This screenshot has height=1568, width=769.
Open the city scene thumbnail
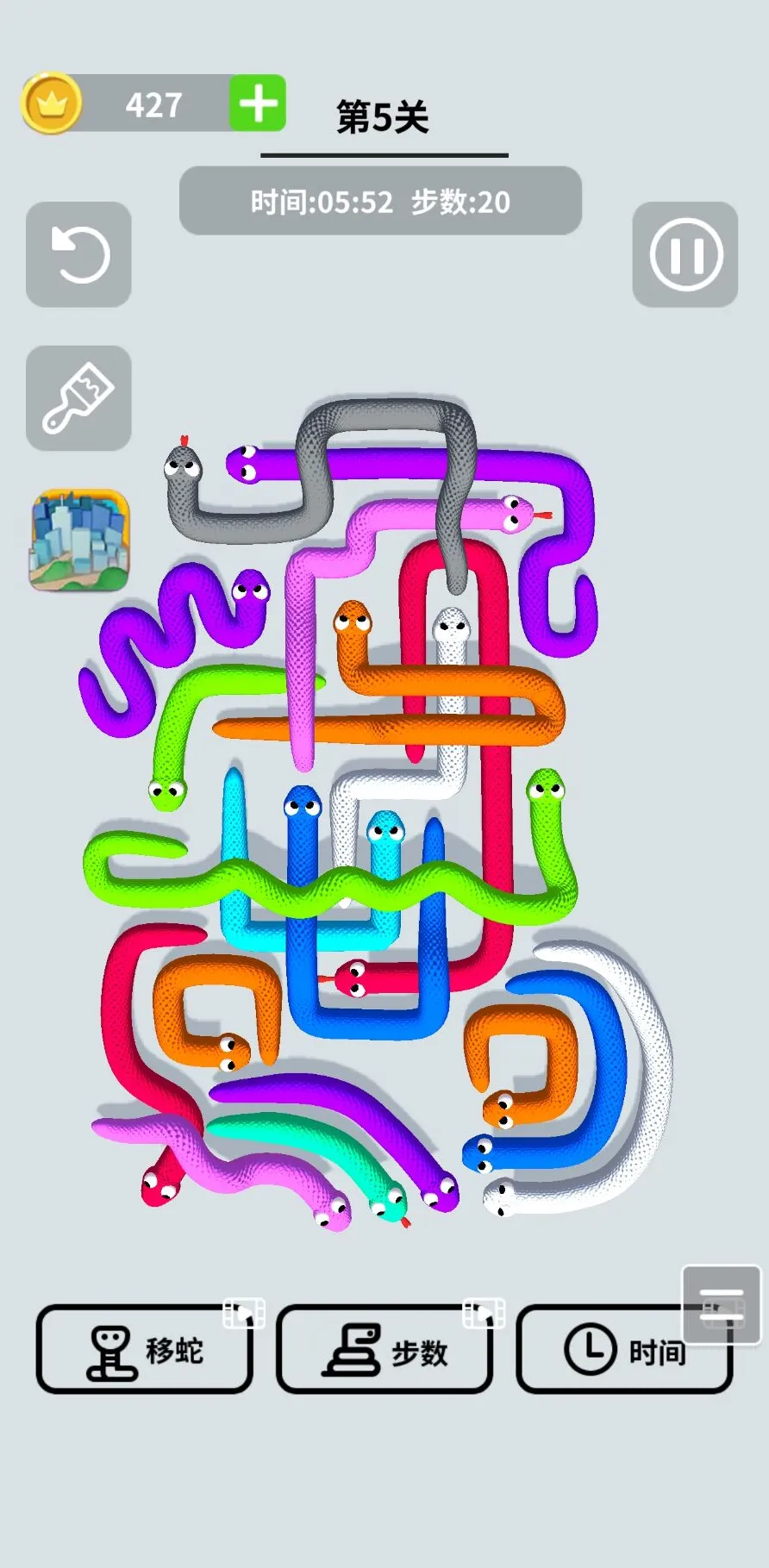[x=79, y=540]
